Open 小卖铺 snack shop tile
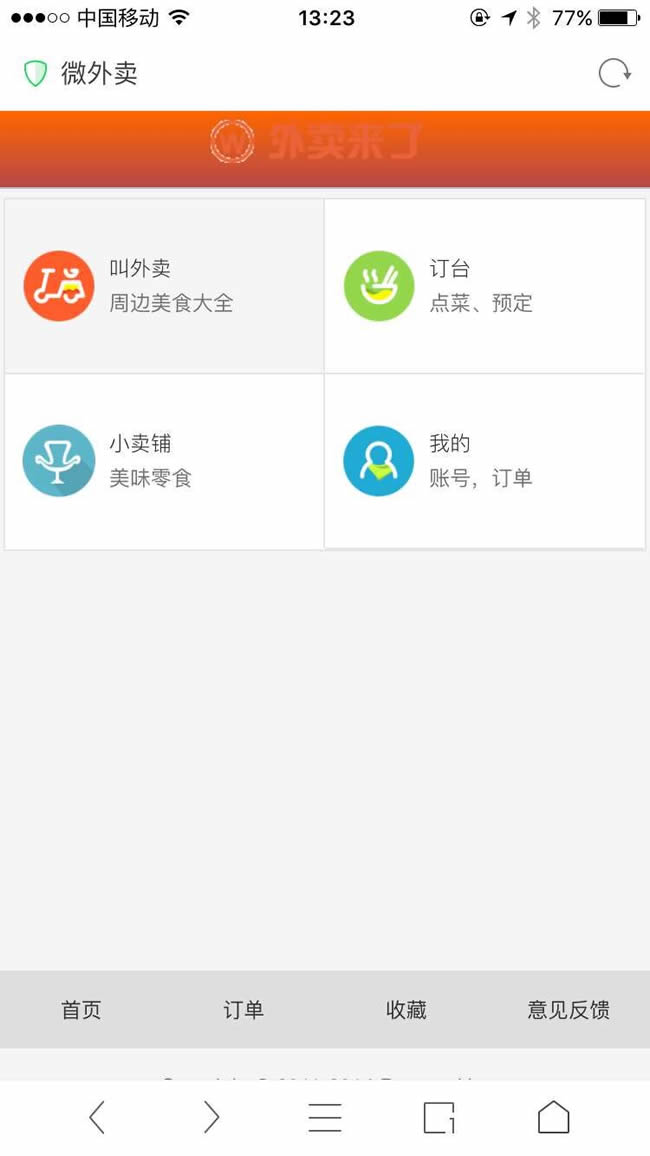The width and height of the screenshot is (650, 1156). pyautogui.click(x=164, y=462)
